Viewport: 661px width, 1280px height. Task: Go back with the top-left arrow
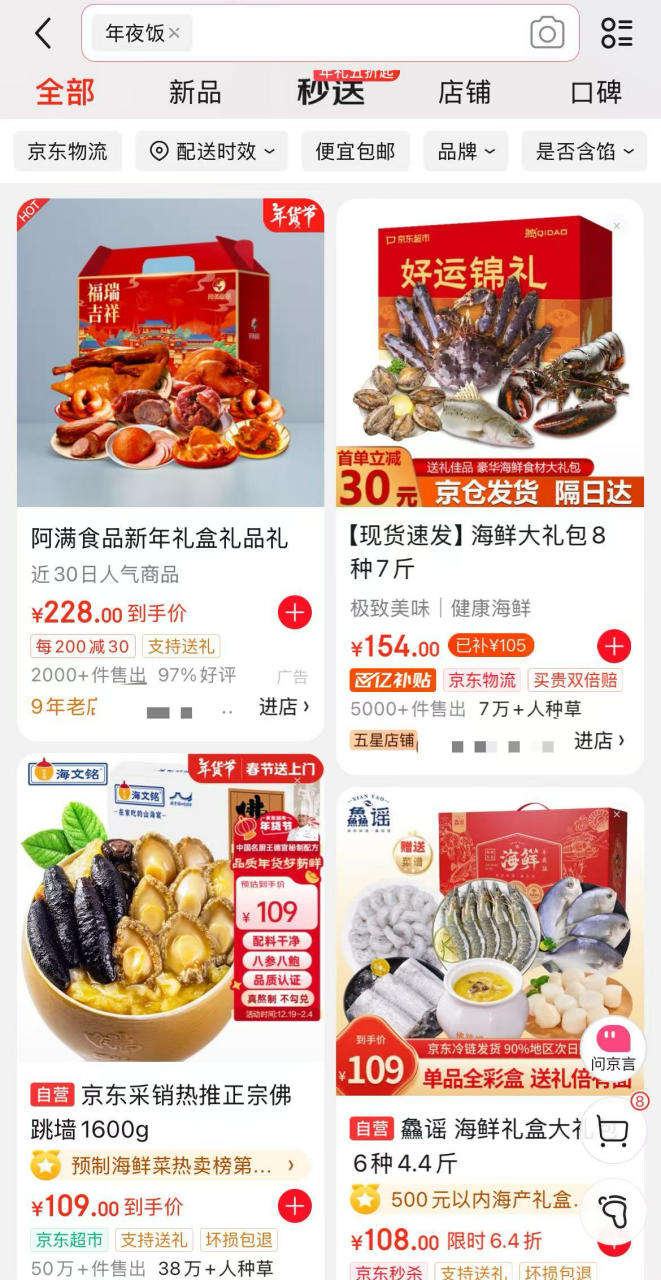click(x=43, y=34)
